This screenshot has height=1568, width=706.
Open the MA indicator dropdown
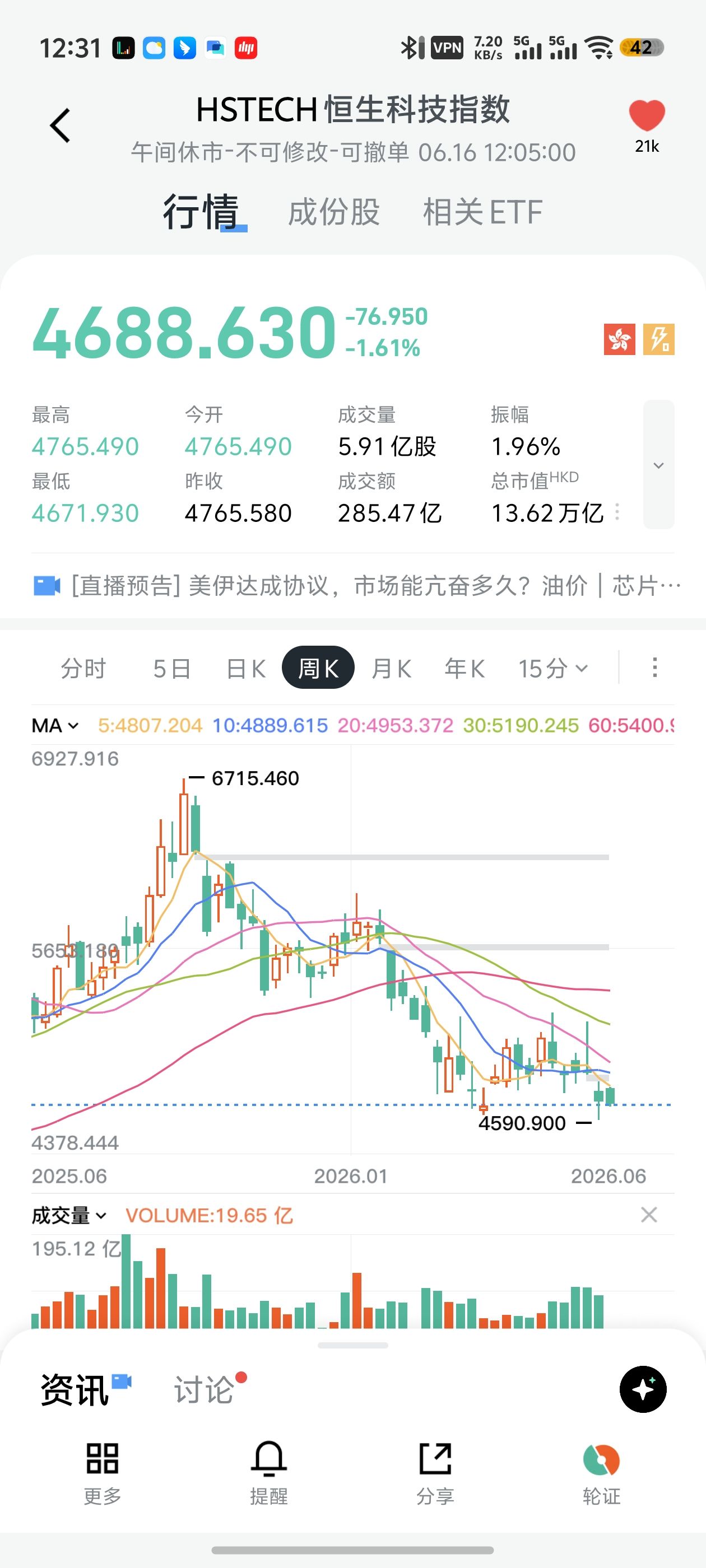[55, 725]
